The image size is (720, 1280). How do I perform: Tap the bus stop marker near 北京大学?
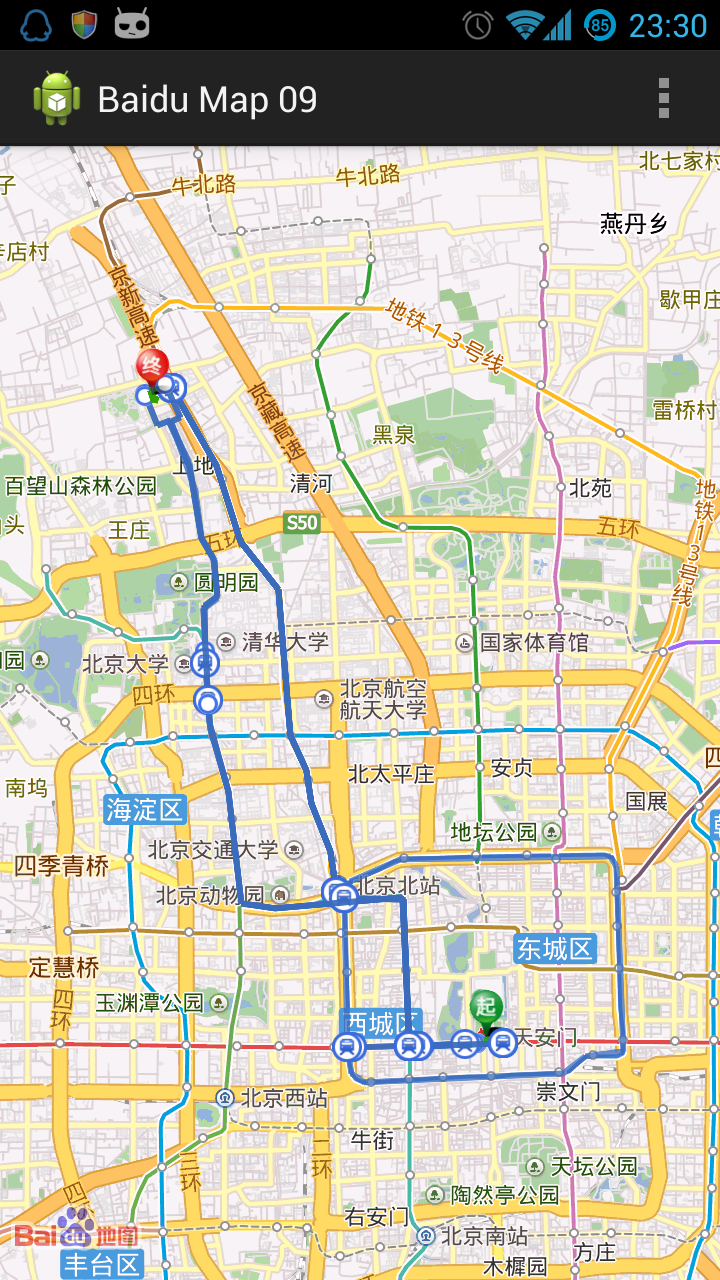pyautogui.click(x=205, y=660)
